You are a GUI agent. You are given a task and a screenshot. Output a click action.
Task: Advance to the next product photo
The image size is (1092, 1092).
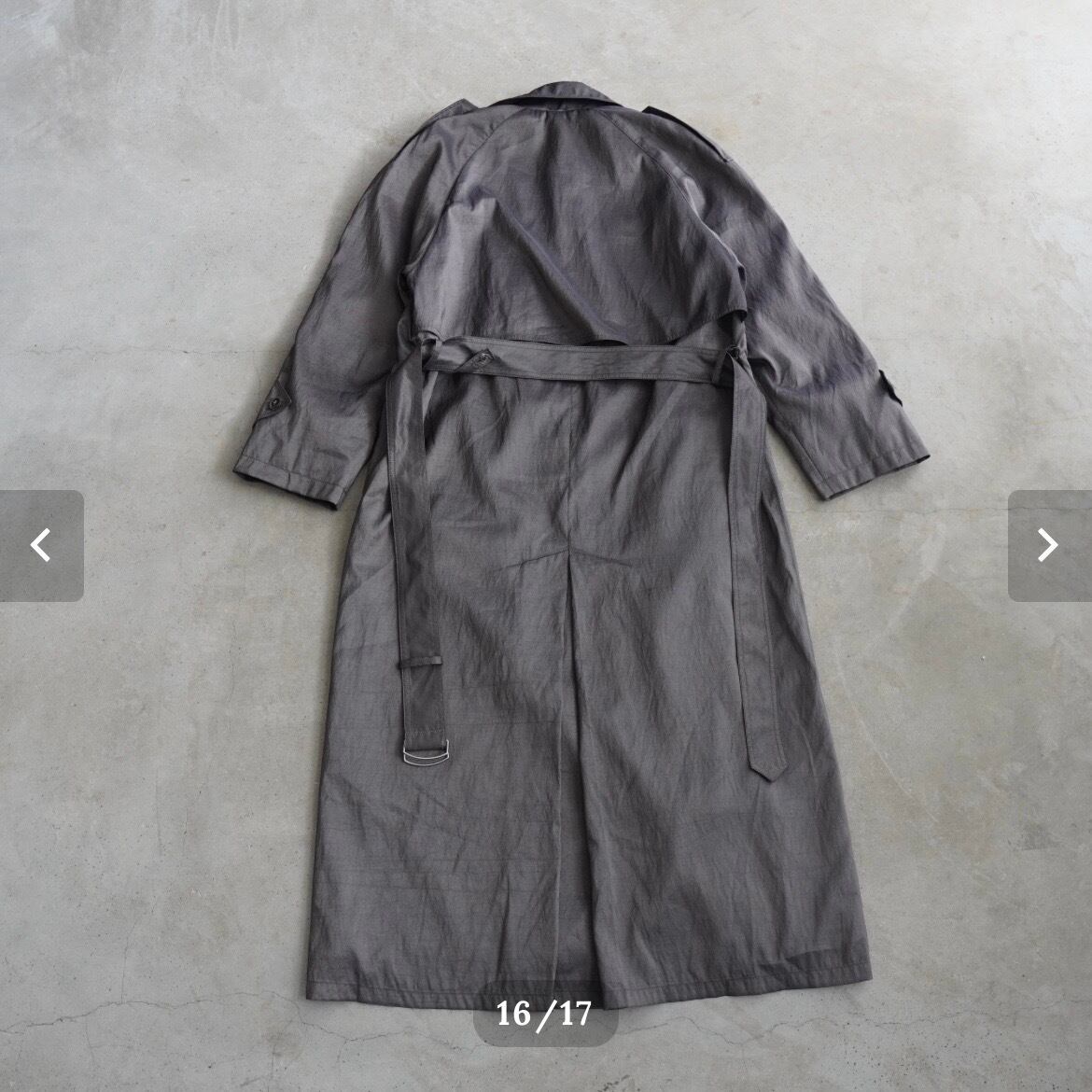tap(1049, 545)
